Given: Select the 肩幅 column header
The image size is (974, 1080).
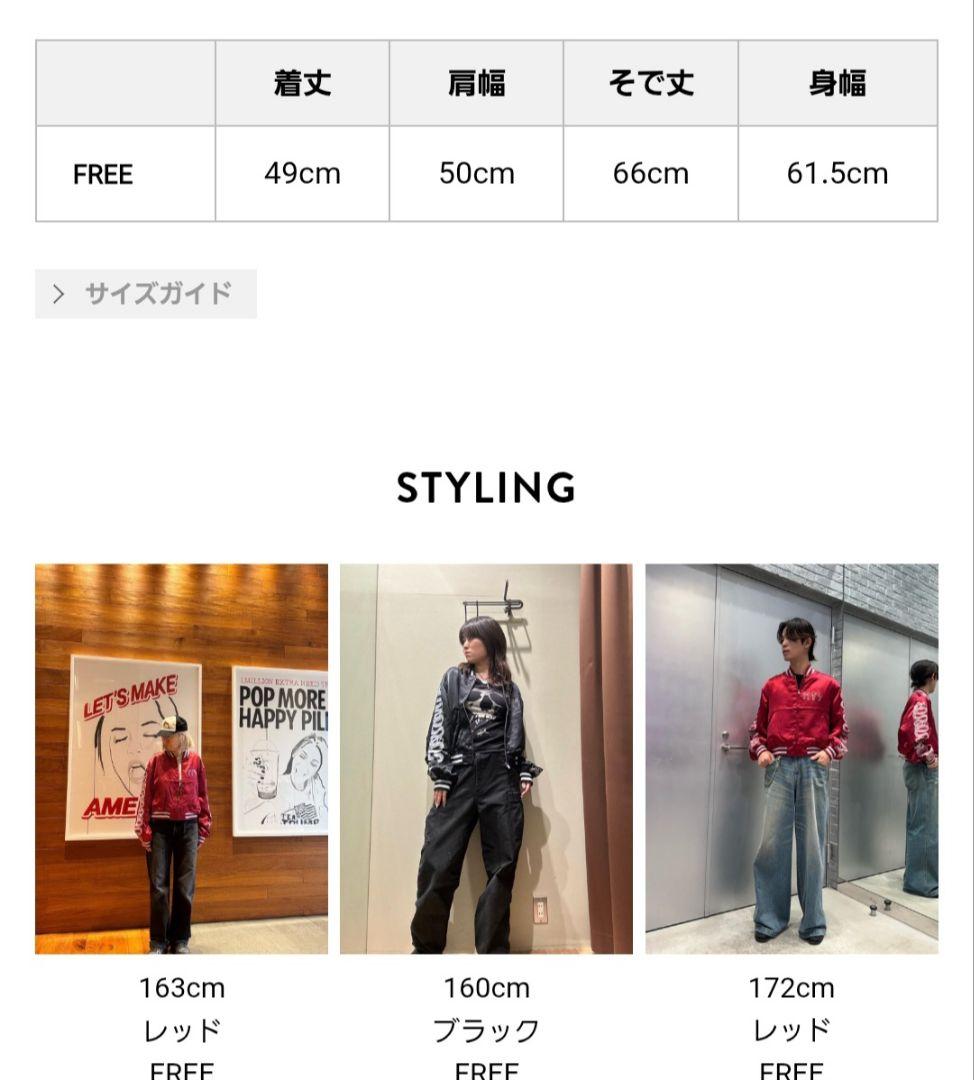Looking at the screenshot, I should point(476,82).
